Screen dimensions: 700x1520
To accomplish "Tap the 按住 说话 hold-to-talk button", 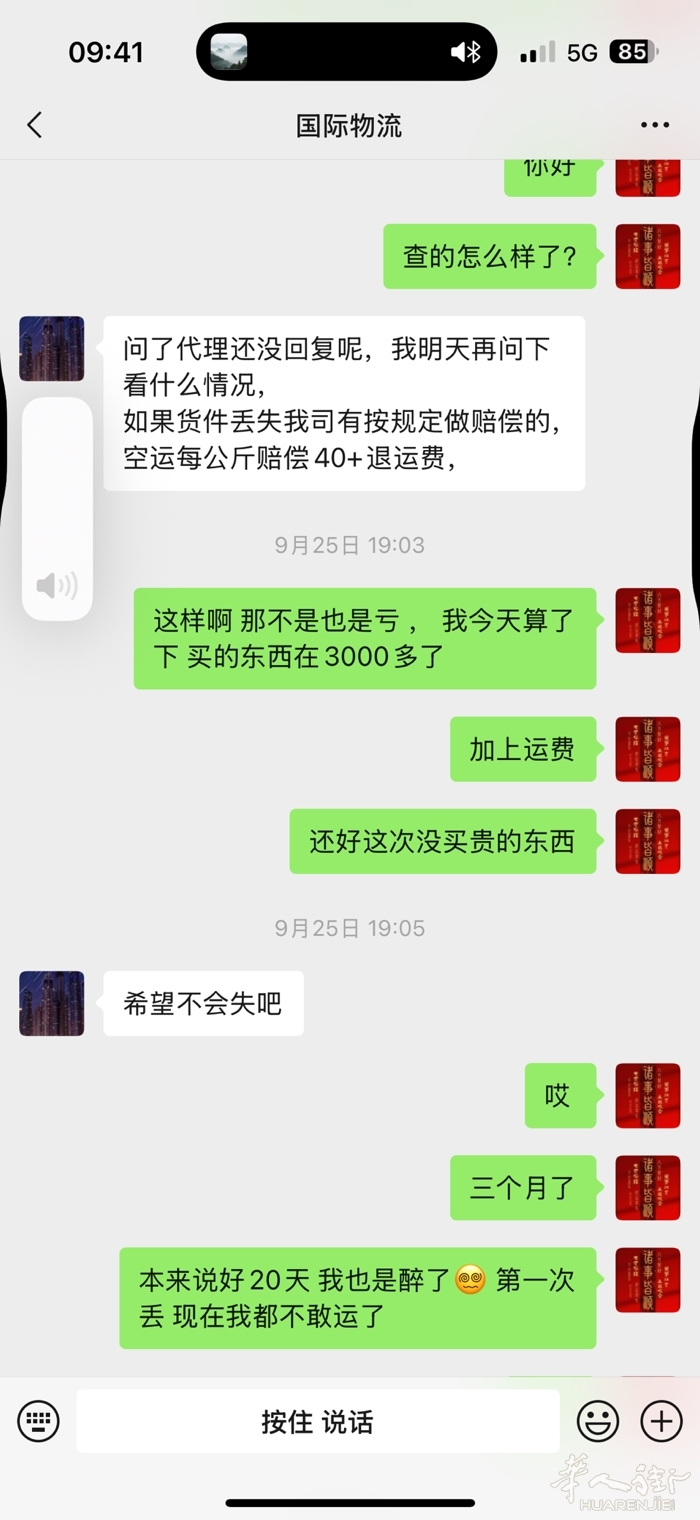I will pos(318,1421).
